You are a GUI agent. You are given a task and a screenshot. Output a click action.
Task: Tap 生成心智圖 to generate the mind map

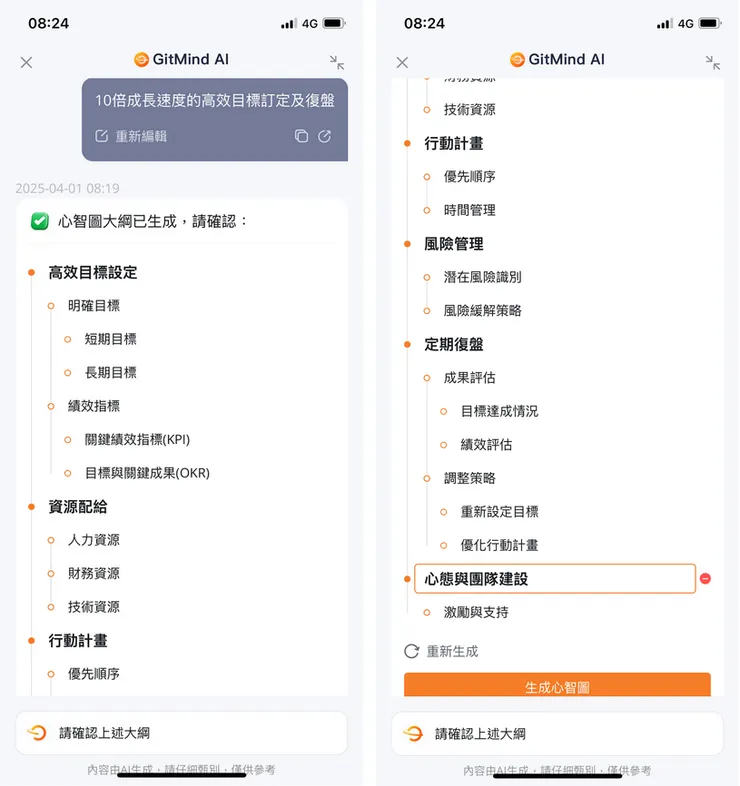[x=557, y=687]
